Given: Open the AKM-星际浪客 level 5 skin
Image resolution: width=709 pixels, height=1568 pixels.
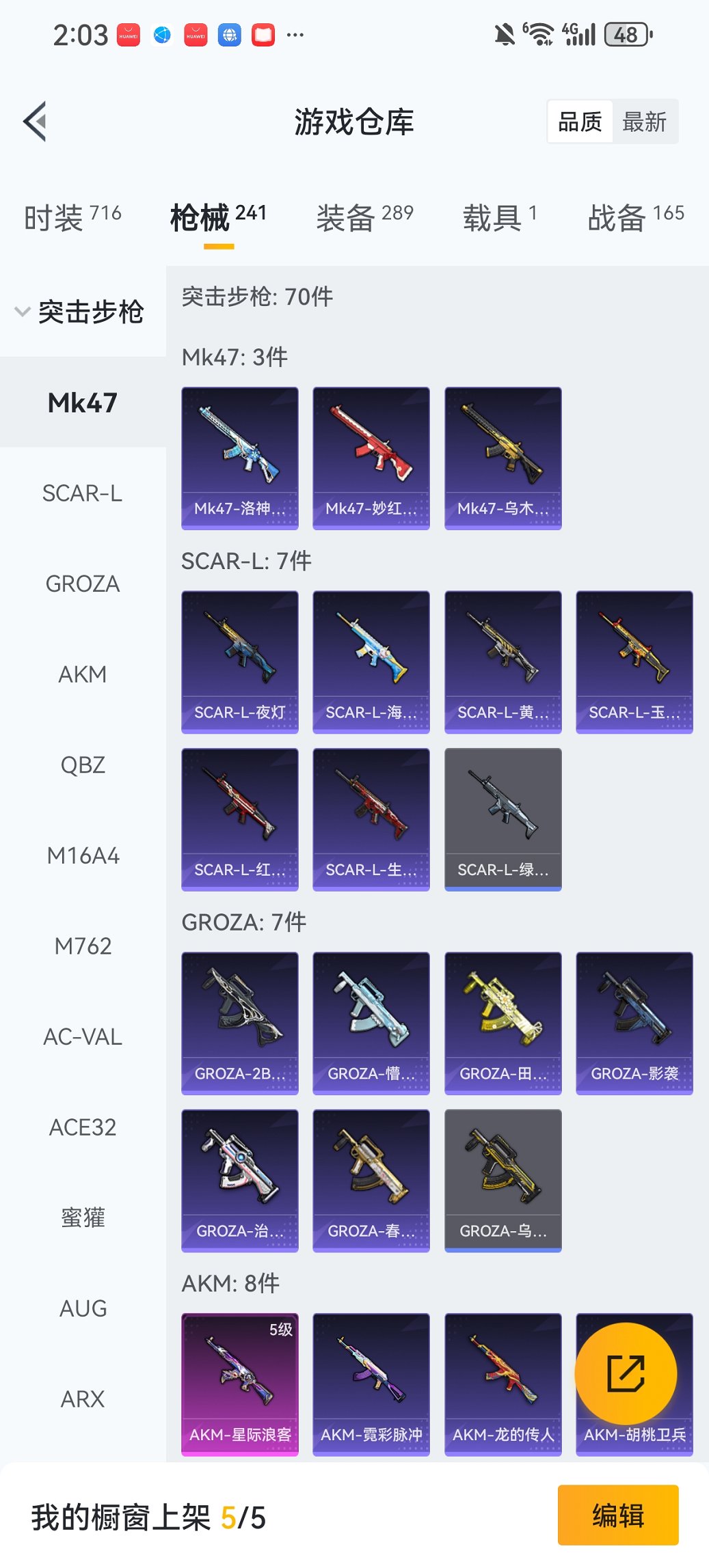Looking at the screenshot, I should click(240, 1384).
